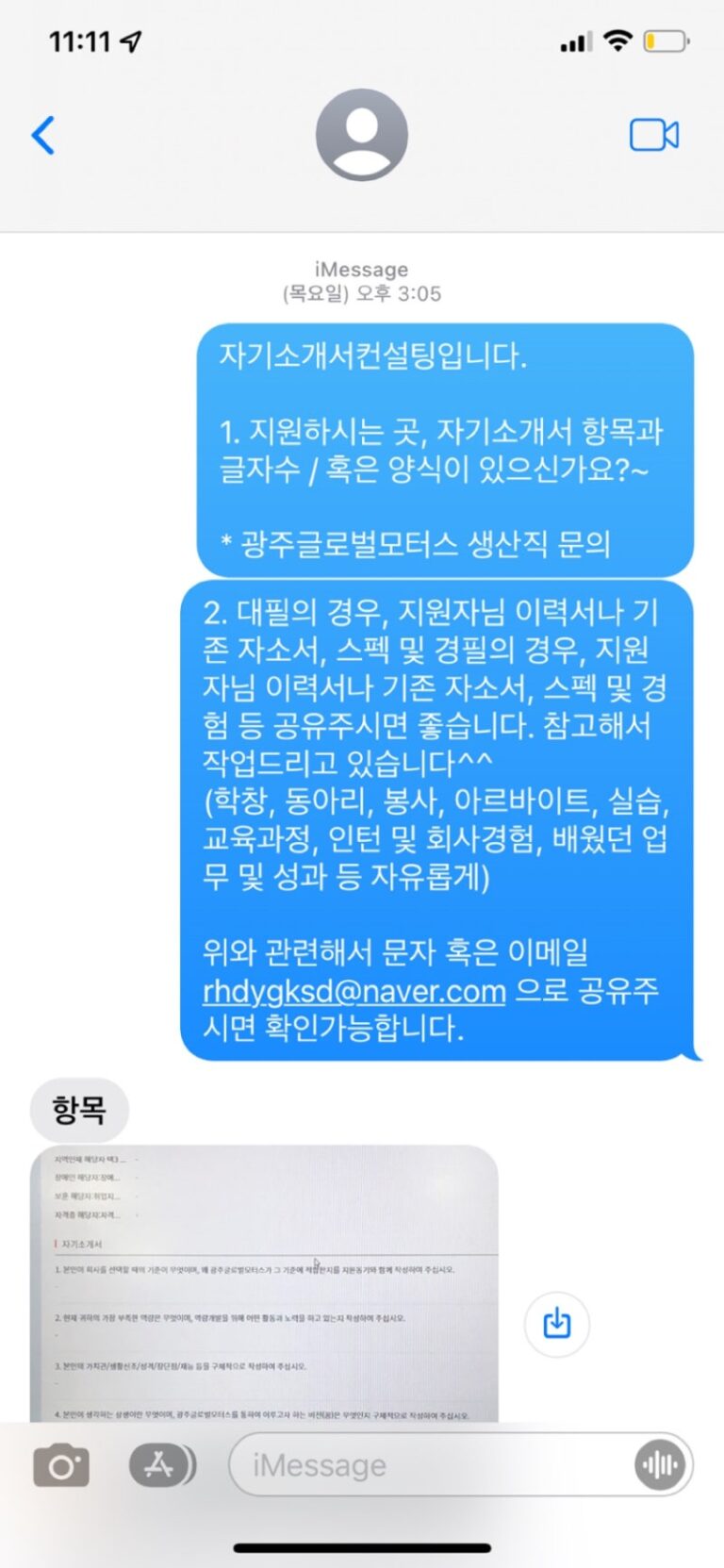Open the received document photo attachment
The width and height of the screenshot is (724, 1568).
(x=264, y=1283)
